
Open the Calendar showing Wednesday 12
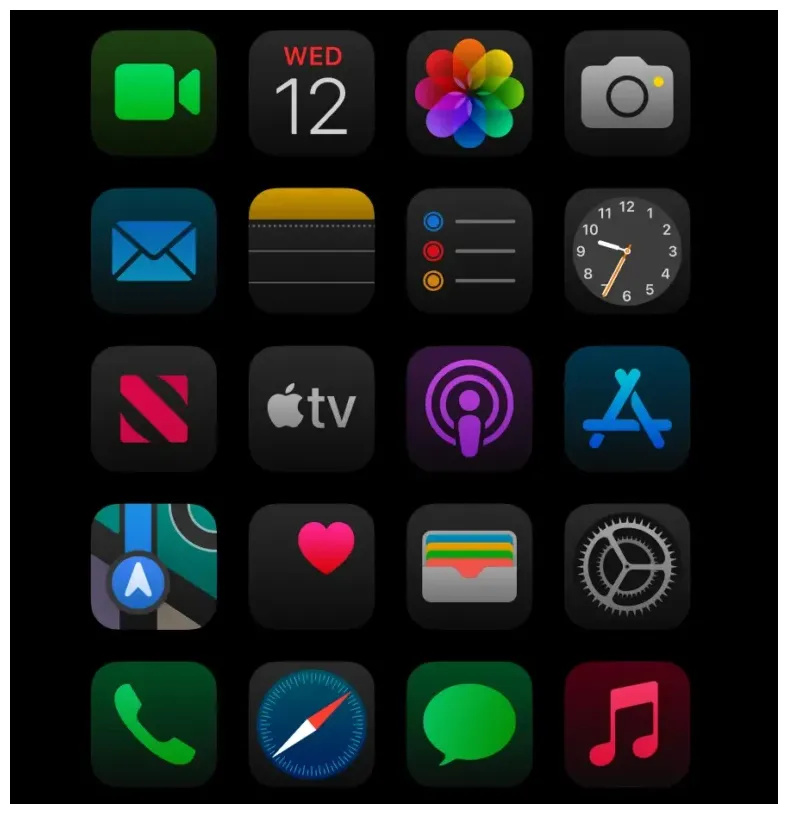(x=312, y=95)
